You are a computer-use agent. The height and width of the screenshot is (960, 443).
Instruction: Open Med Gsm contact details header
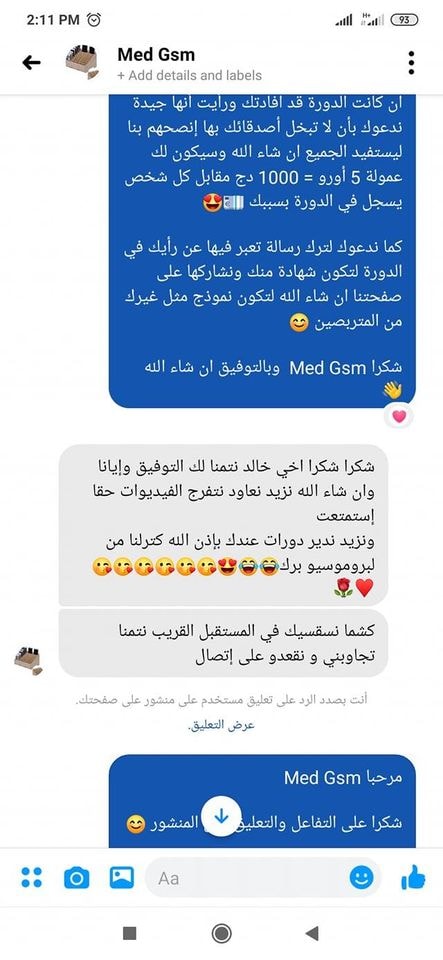click(156, 54)
